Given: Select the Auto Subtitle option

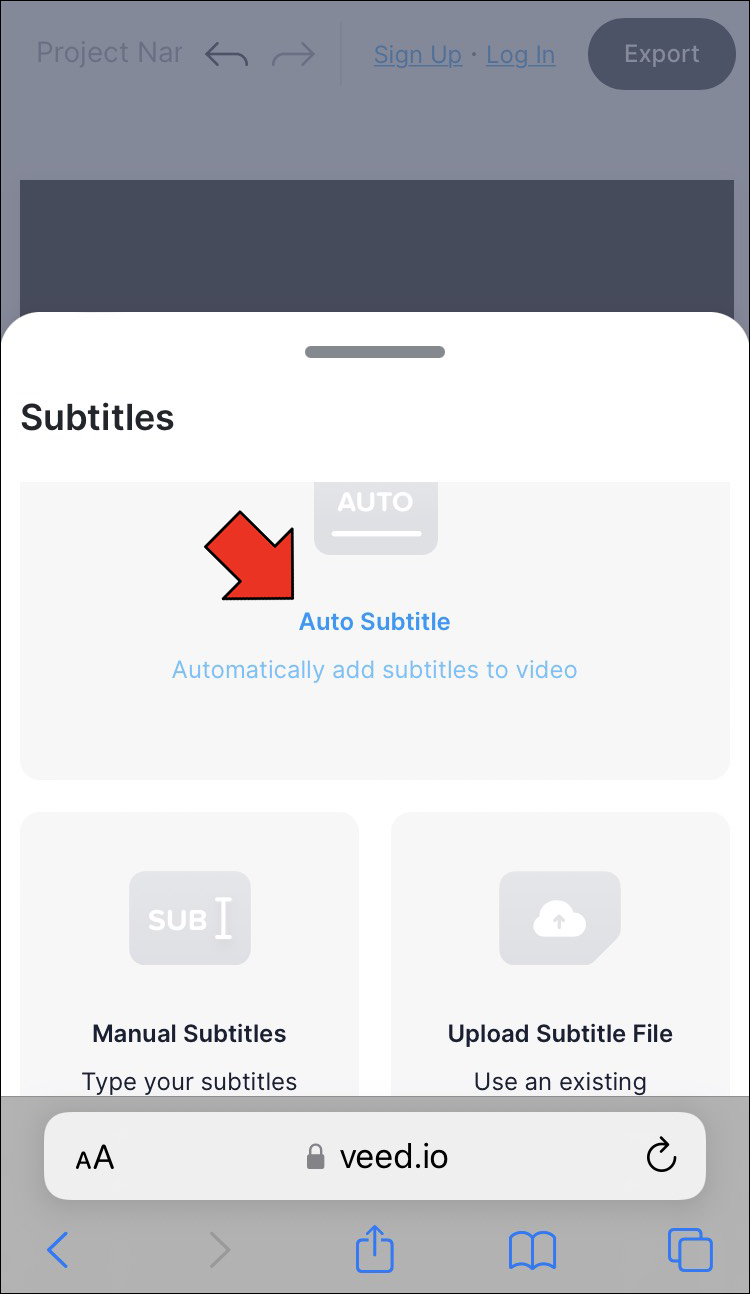Looking at the screenshot, I should pyautogui.click(x=375, y=622).
